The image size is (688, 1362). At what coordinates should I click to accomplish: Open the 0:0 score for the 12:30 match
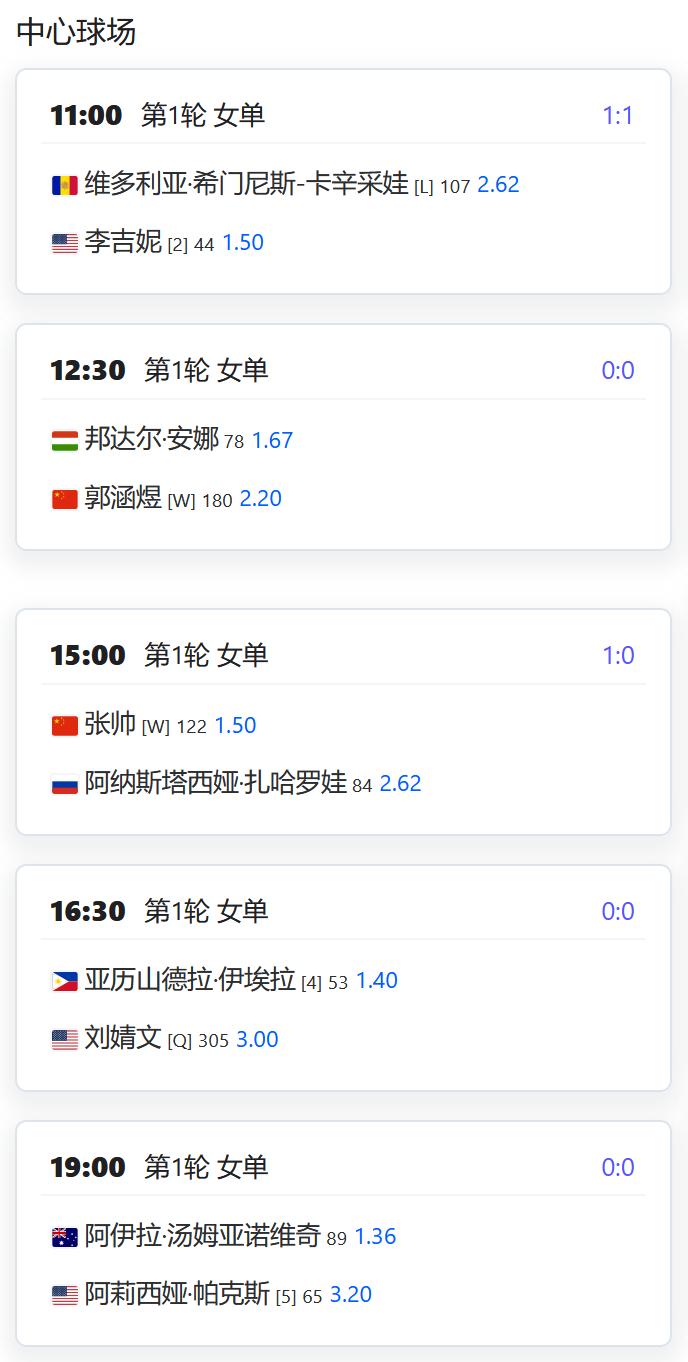(x=618, y=371)
